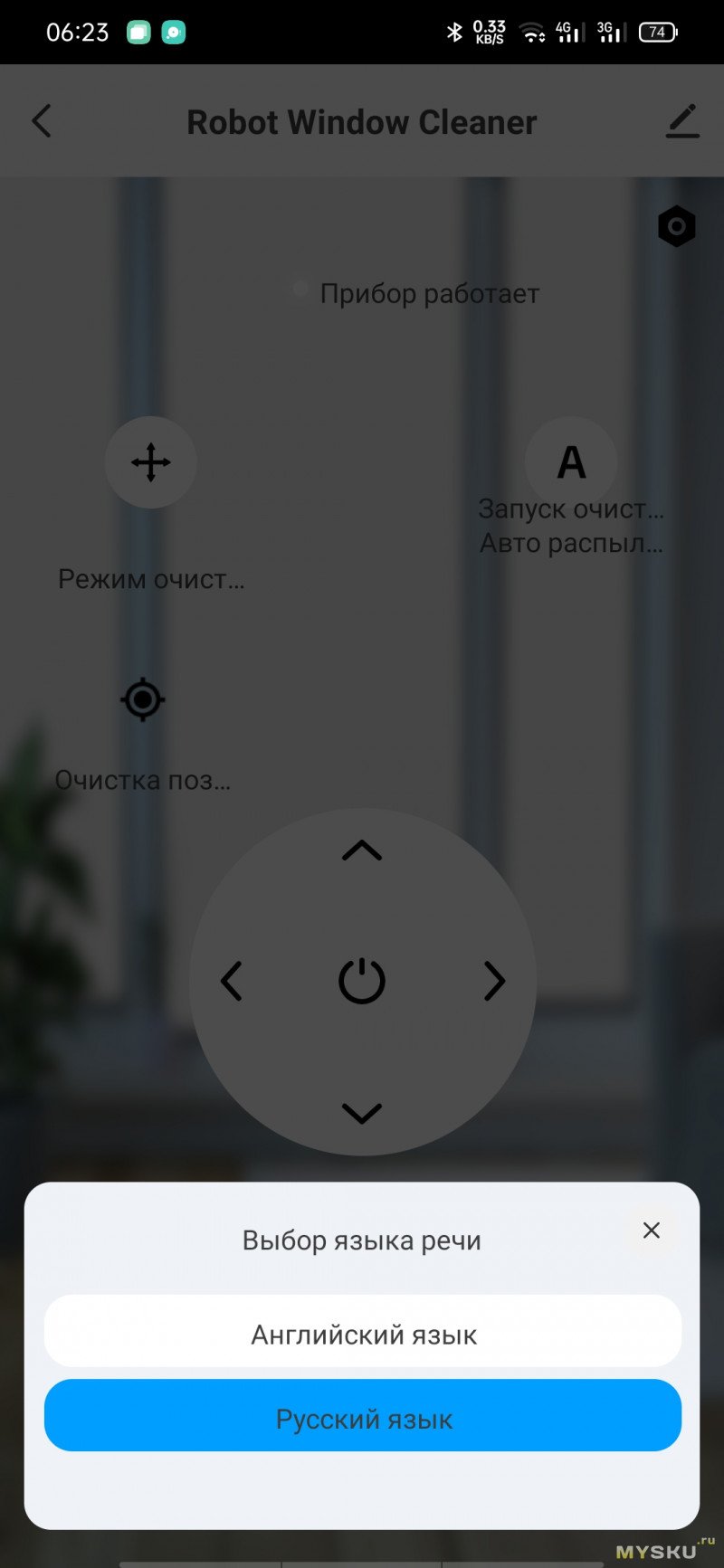This screenshot has width=724, height=1568.
Task: Open Режим очист… move-arrows button
Action: click(150, 462)
